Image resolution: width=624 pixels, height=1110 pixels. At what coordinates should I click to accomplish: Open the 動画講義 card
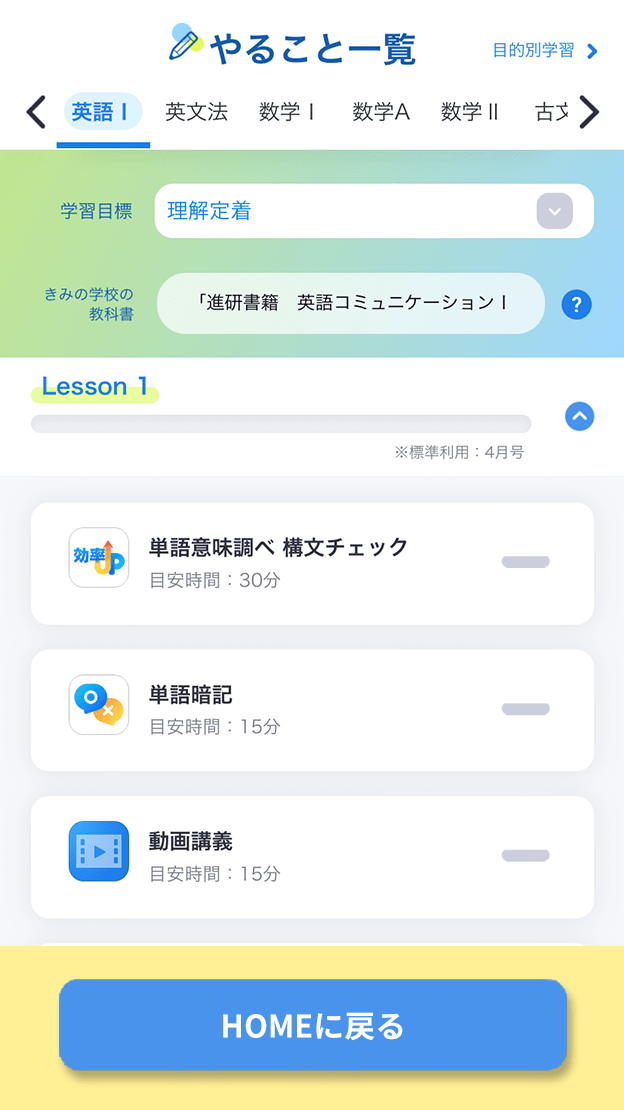(312, 857)
